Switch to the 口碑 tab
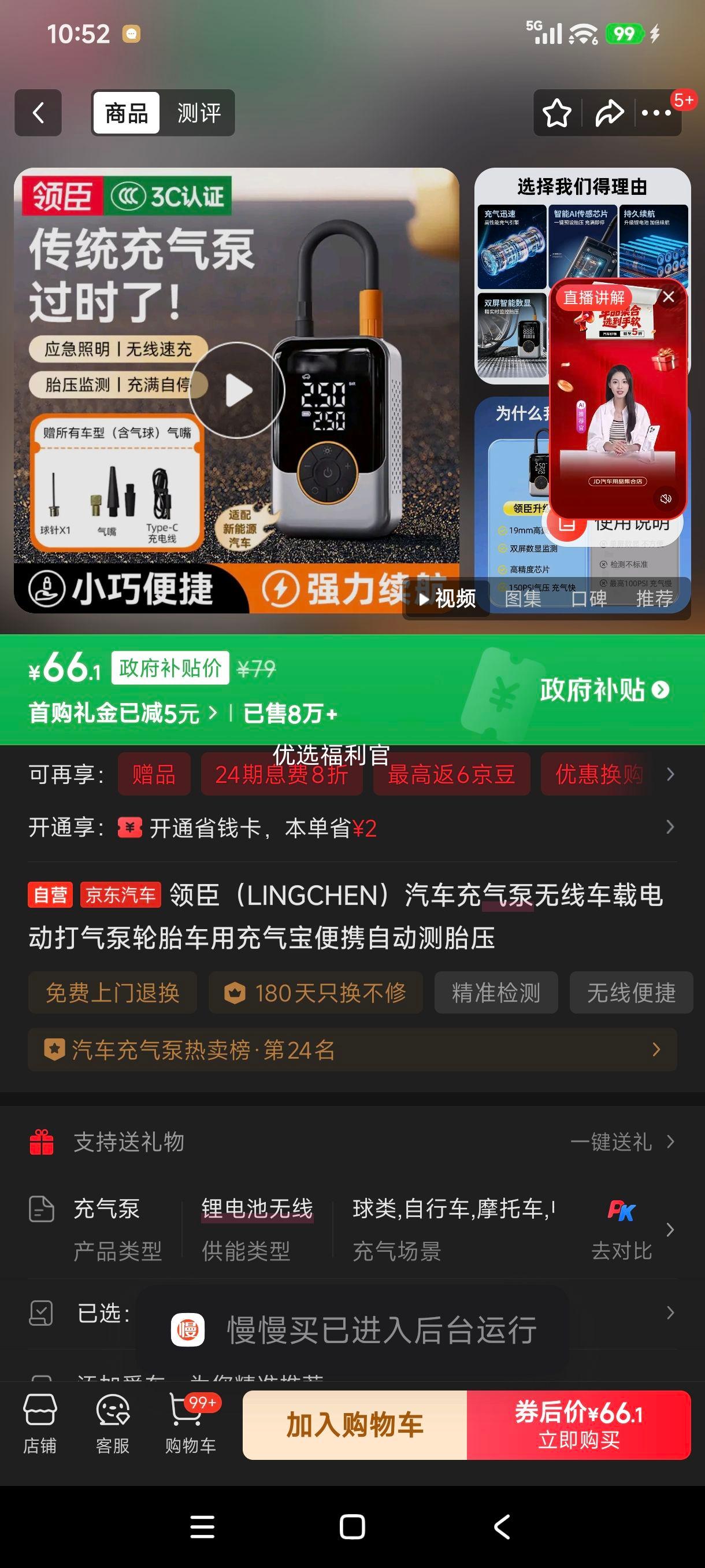The height and width of the screenshot is (1568, 705). tap(589, 600)
